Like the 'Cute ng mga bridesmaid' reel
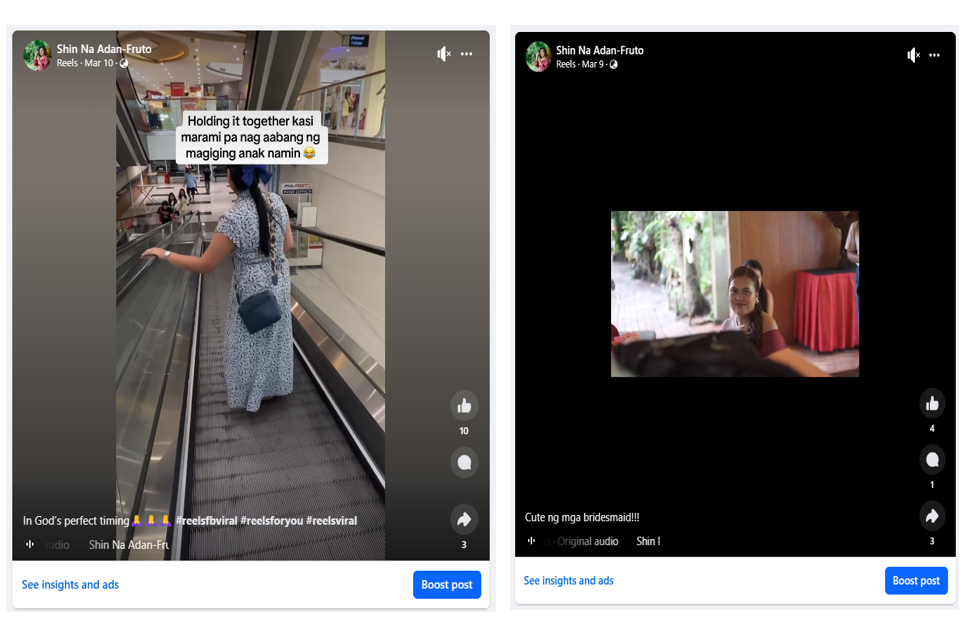Screen dimensions: 975x622 932,403
